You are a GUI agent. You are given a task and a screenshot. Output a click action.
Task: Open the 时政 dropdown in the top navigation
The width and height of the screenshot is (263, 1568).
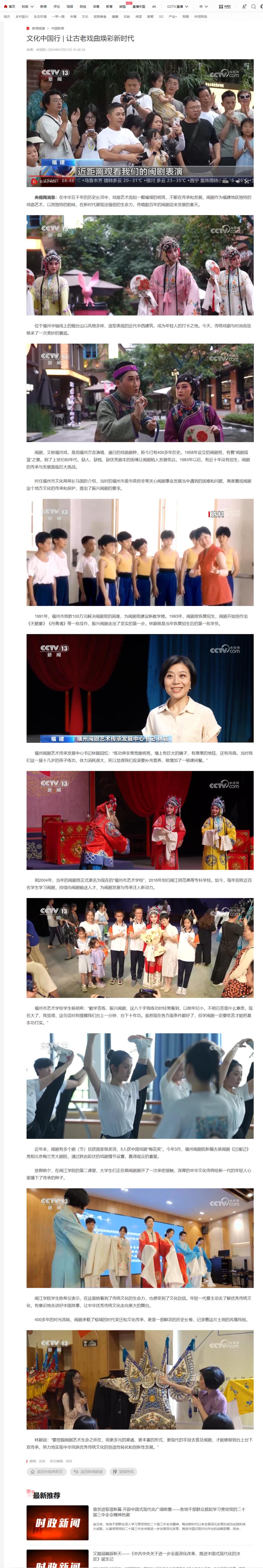pyautogui.click(x=26, y=7)
